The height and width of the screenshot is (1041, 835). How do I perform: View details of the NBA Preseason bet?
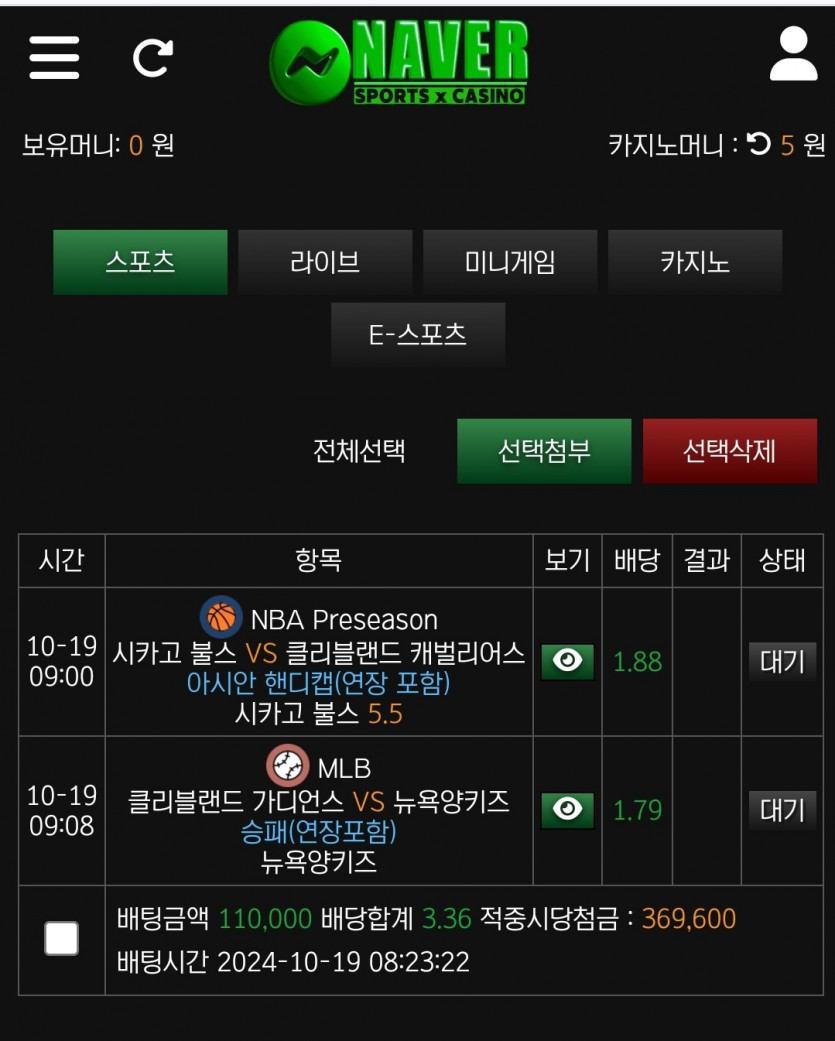pyautogui.click(x=568, y=661)
